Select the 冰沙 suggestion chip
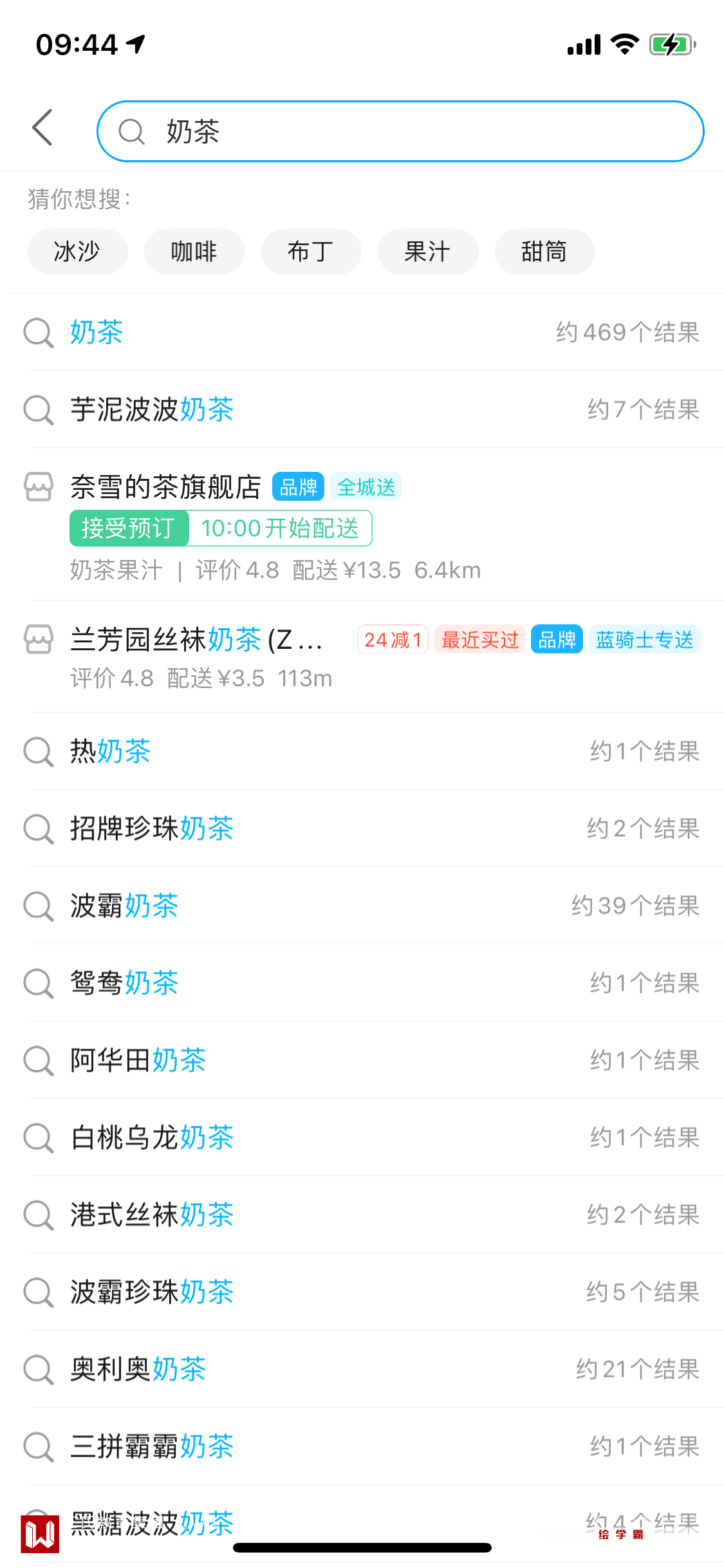 pyautogui.click(x=77, y=252)
